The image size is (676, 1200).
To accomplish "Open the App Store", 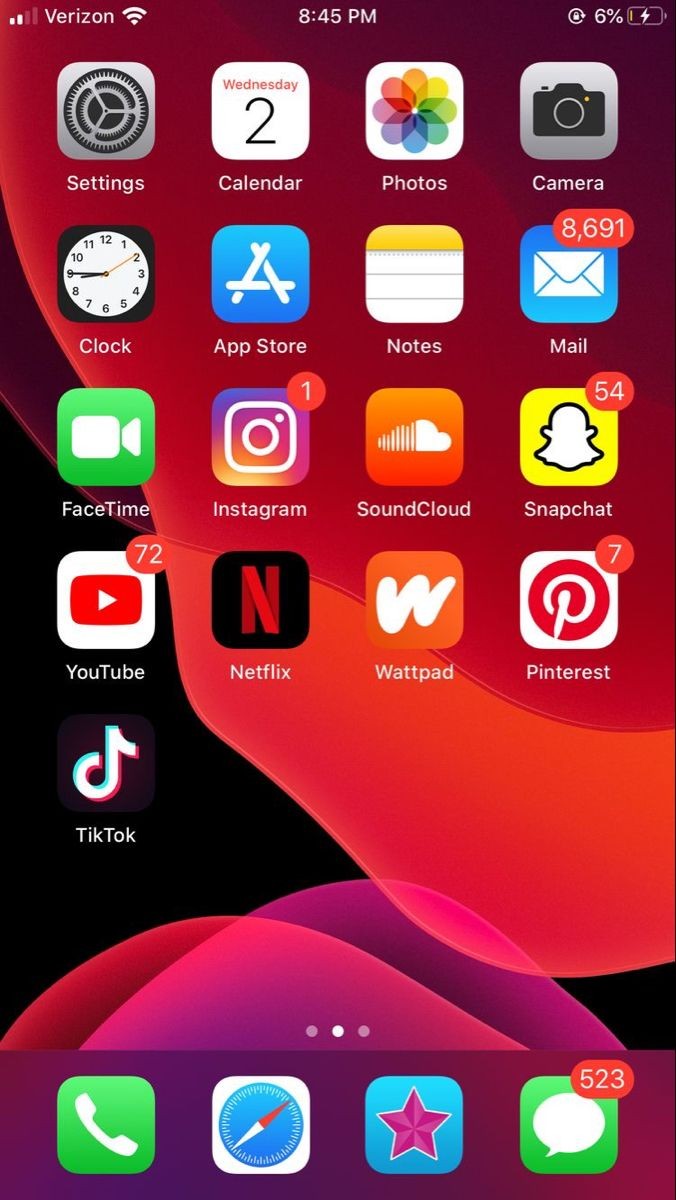I will (x=260, y=274).
